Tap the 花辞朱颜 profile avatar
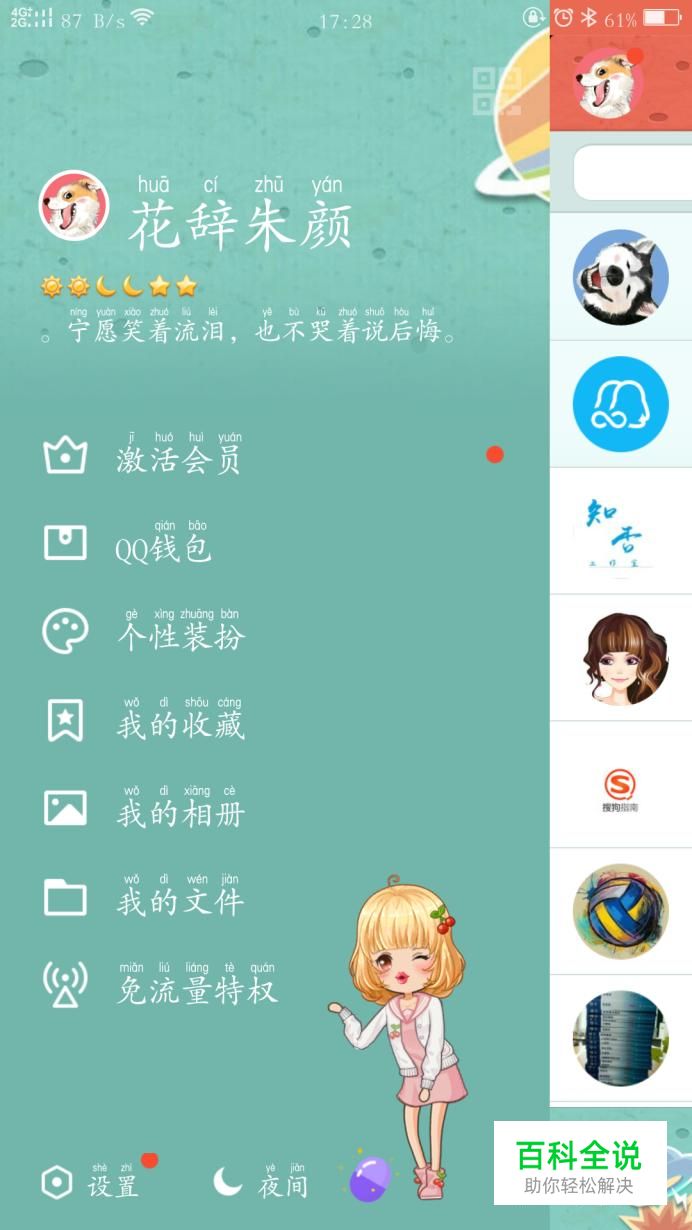 point(73,205)
